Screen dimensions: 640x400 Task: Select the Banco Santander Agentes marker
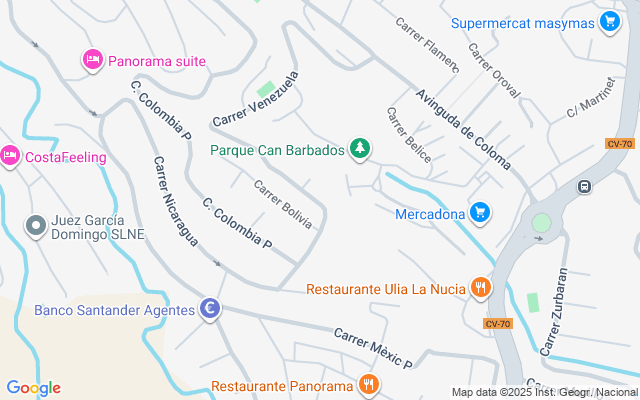[x=210, y=310]
